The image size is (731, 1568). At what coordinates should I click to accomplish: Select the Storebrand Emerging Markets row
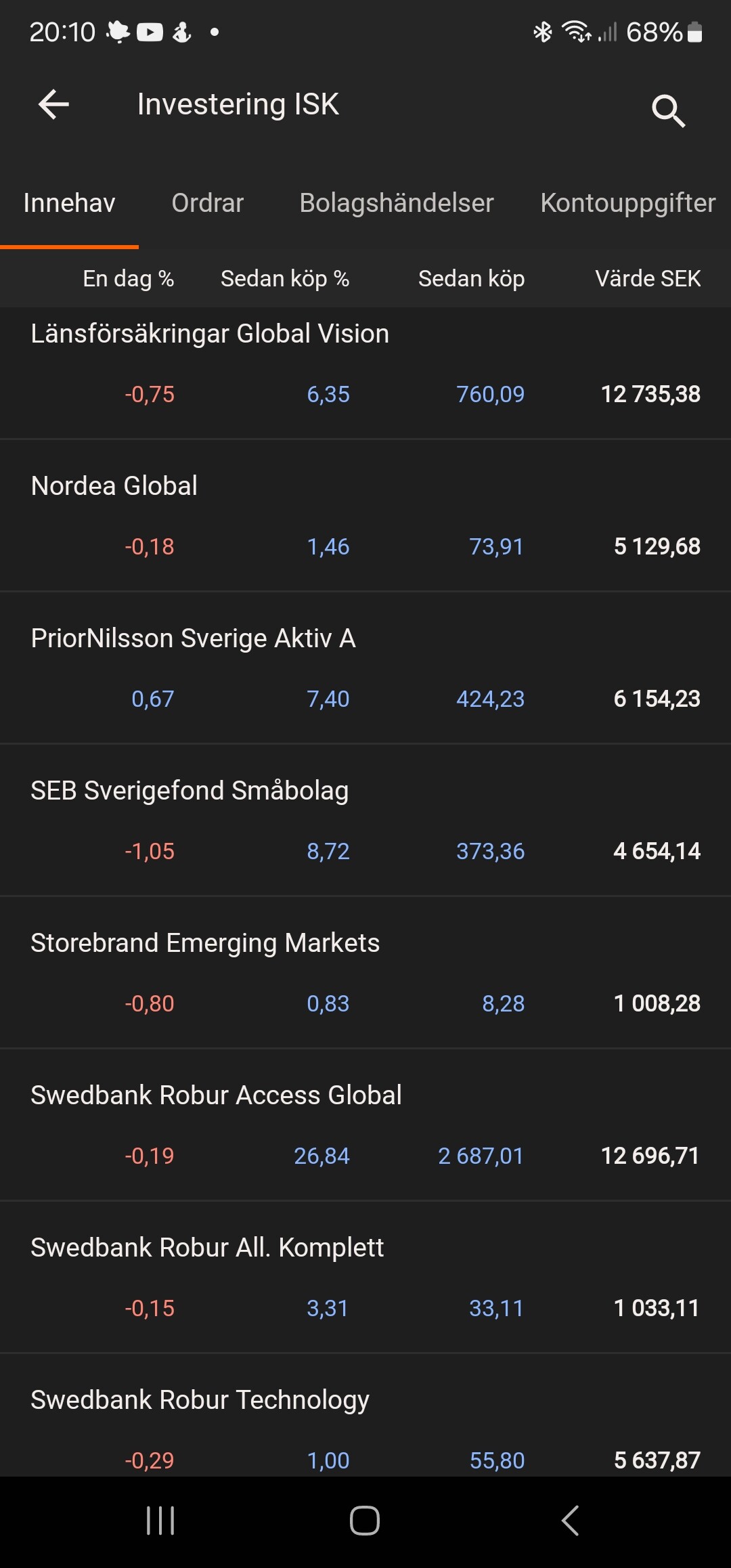365,973
